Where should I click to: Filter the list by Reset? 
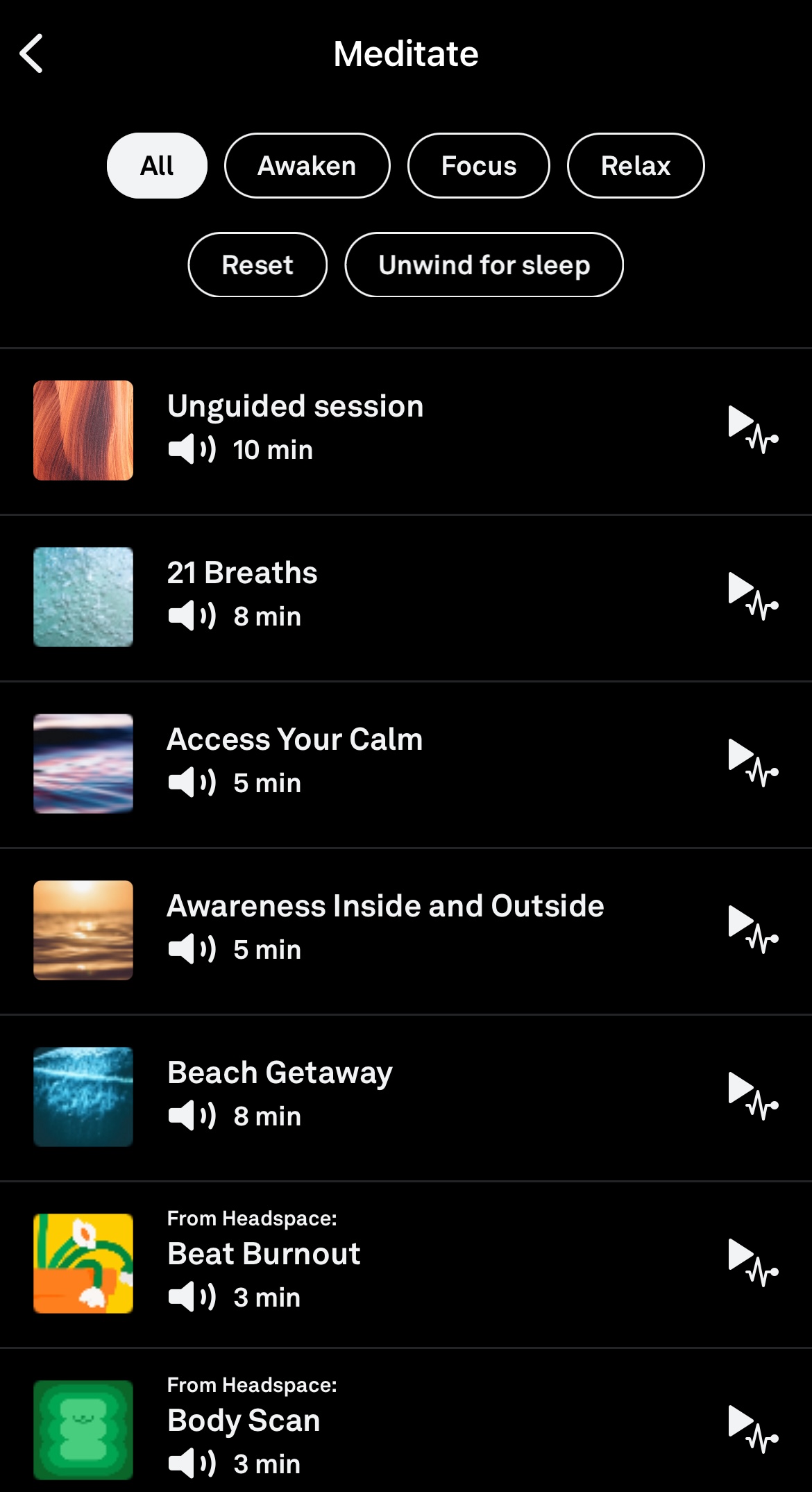pyautogui.click(x=257, y=265)
